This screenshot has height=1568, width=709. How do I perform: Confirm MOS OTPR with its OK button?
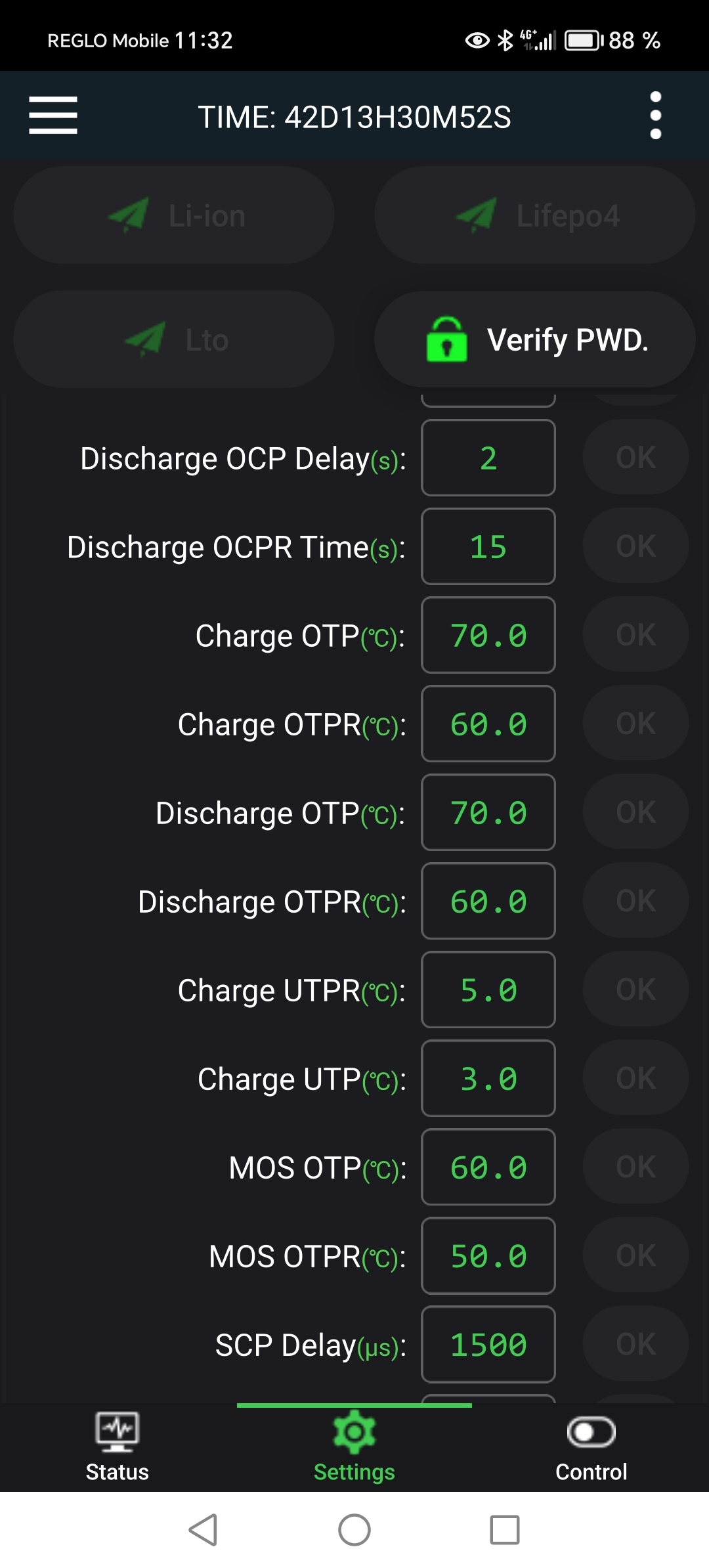[635, 1255]
